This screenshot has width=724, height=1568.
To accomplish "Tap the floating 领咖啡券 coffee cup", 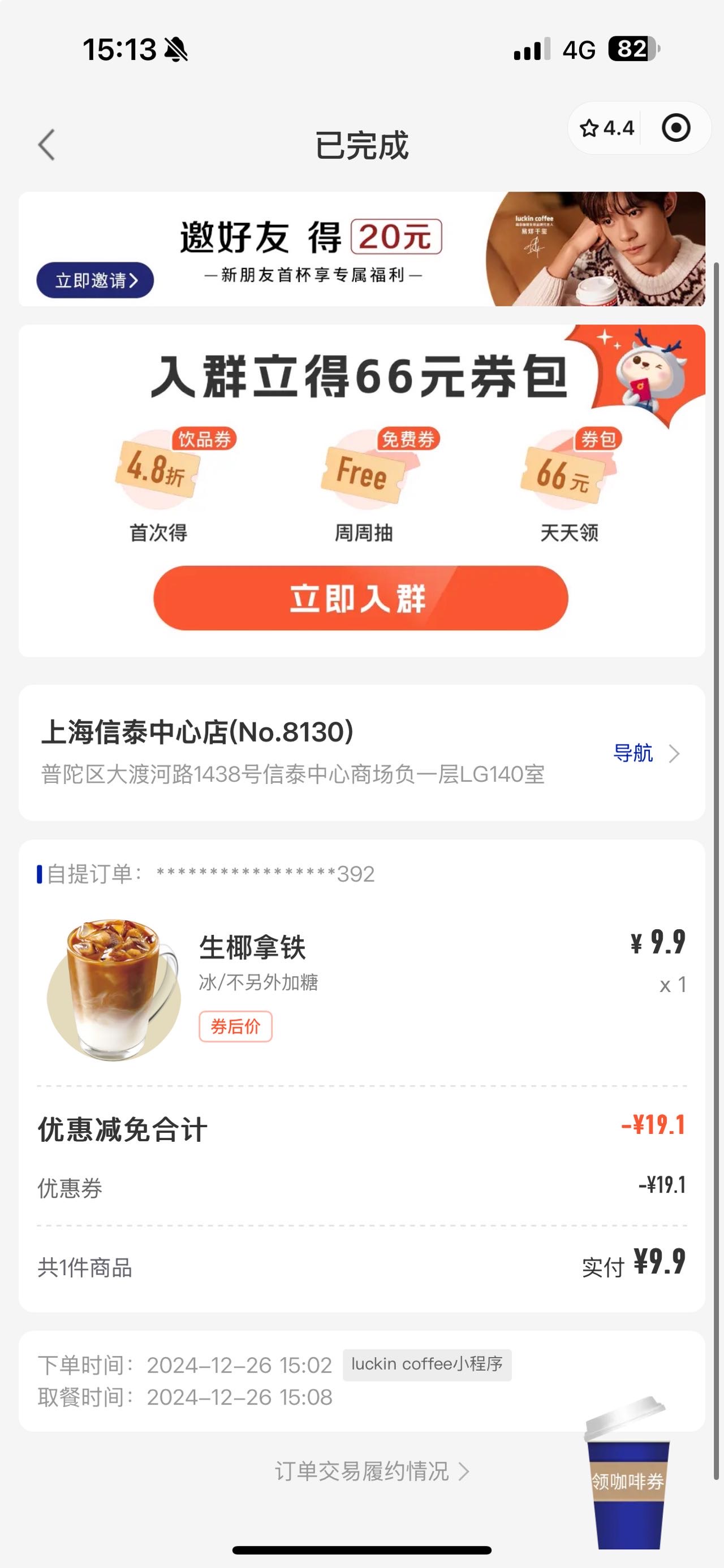I will 628,1474.
